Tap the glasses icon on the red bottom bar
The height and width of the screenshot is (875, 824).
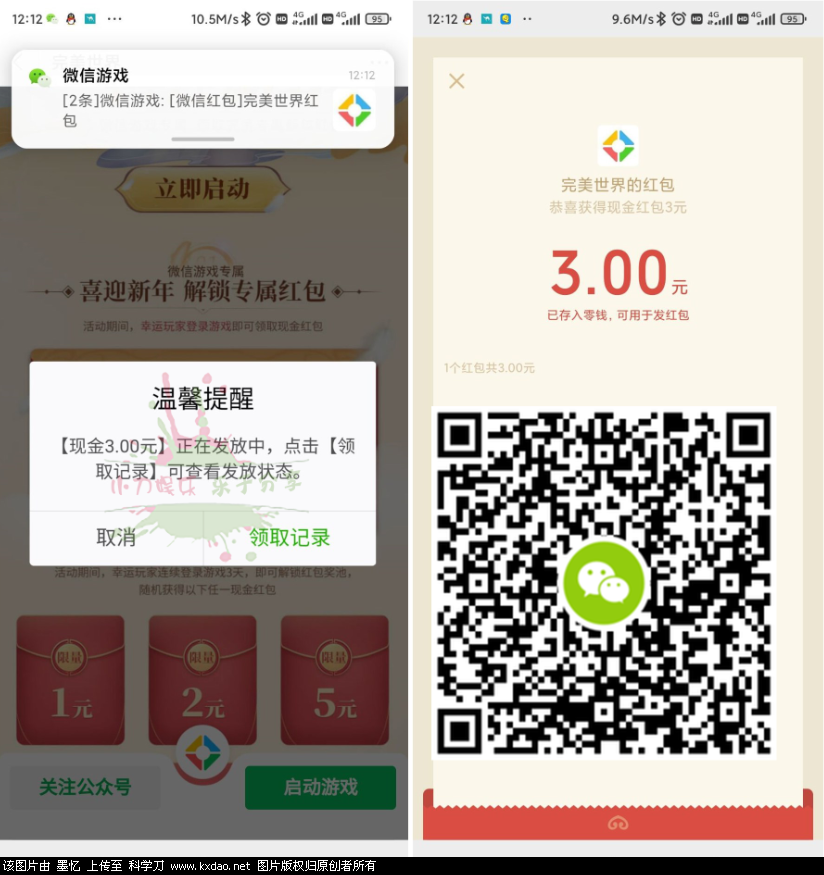tap(618, 822)
